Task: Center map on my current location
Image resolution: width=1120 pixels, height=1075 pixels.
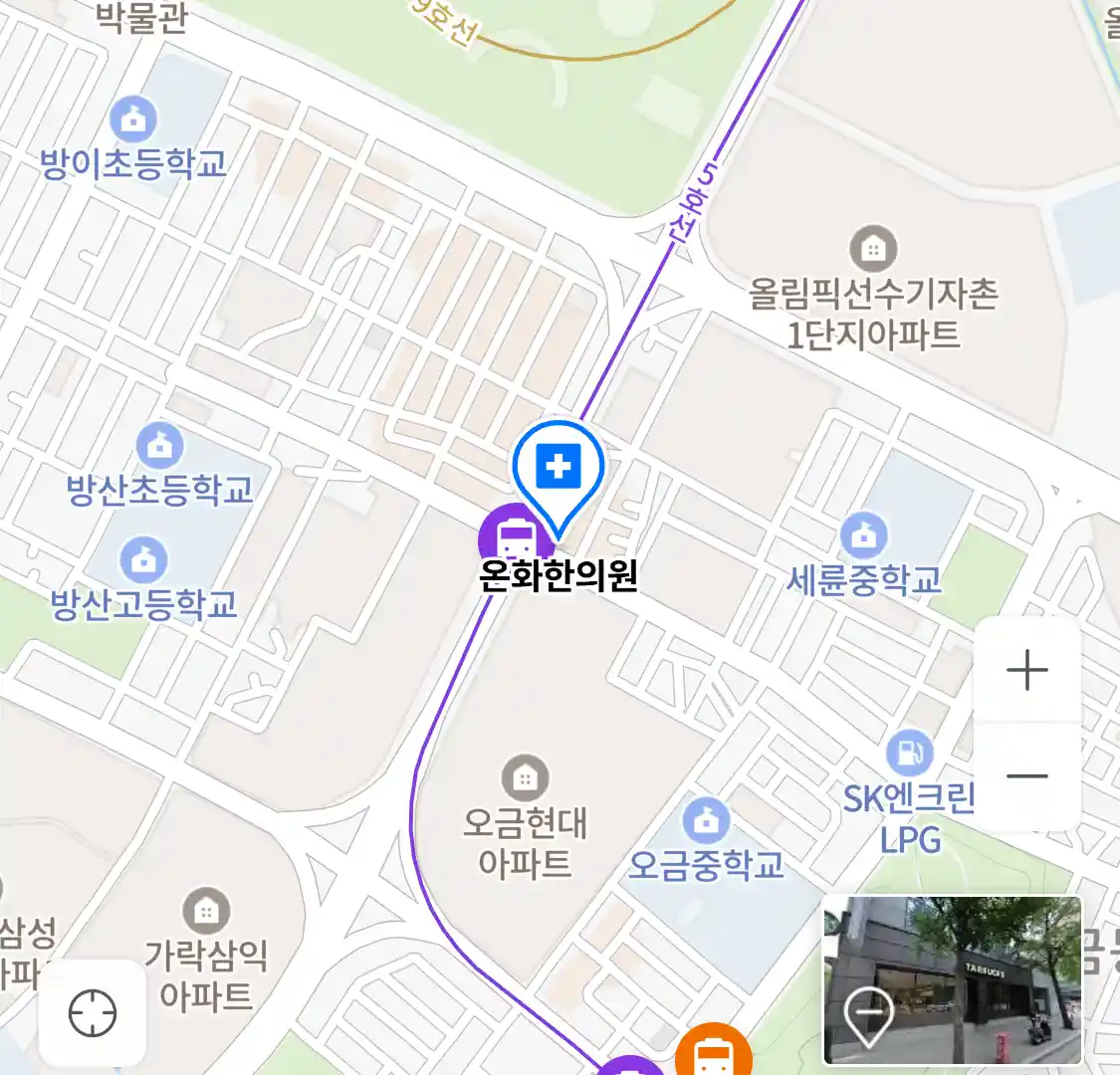Action: (x=93, y=1013)
